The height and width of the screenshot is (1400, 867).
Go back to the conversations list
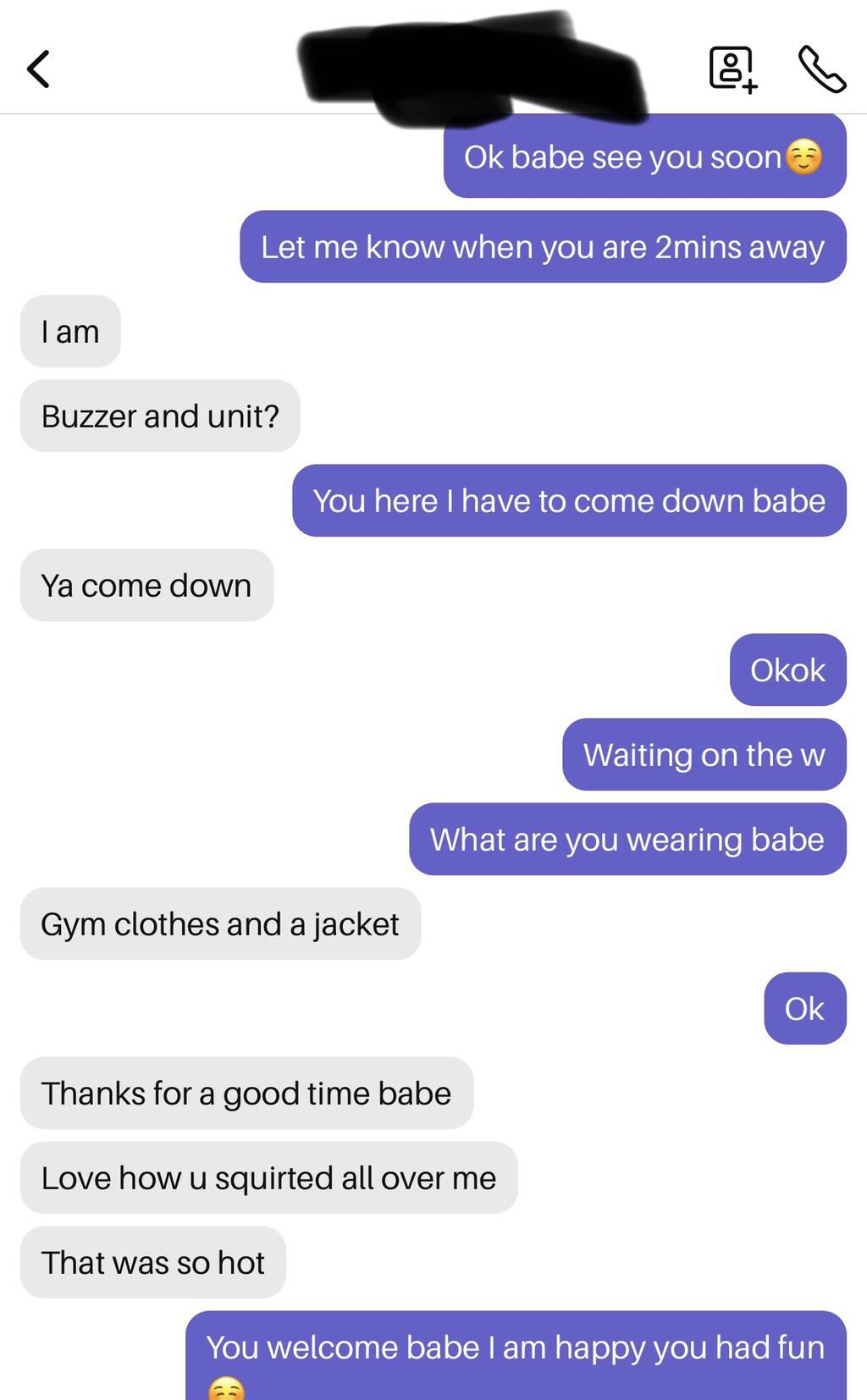(x=38, y=69)
